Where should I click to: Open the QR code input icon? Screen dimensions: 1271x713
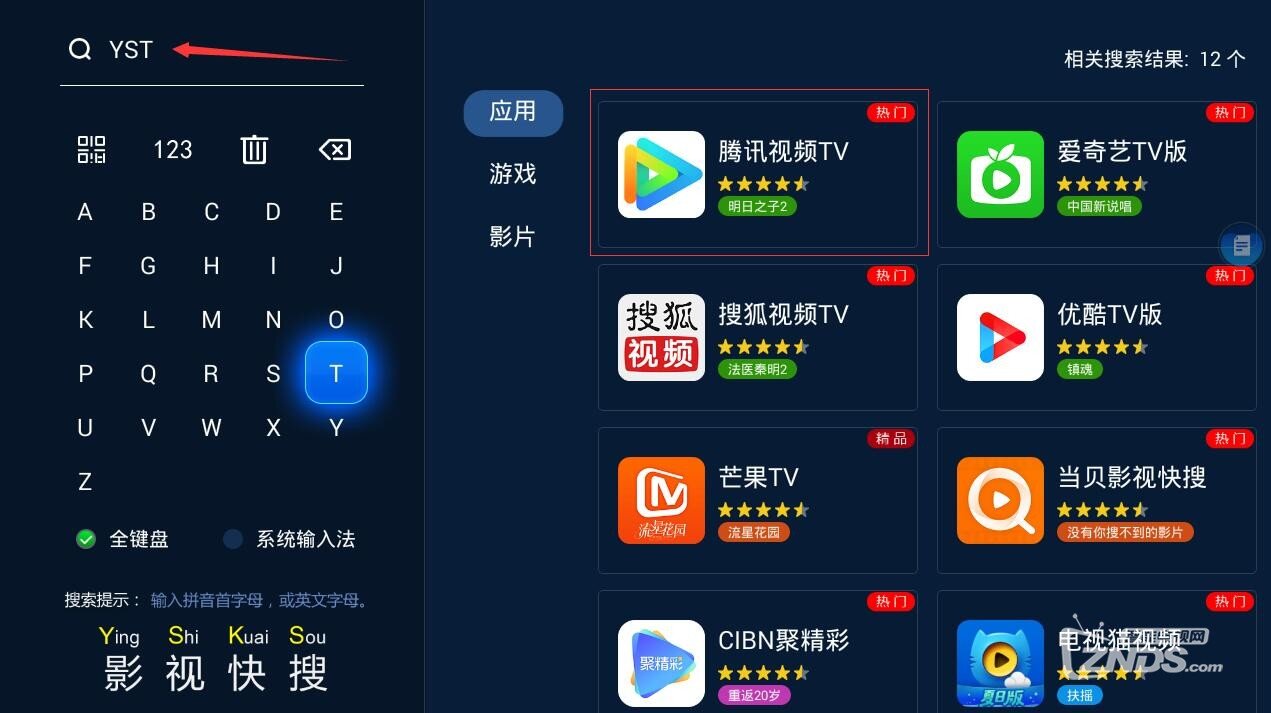[91, 150]
